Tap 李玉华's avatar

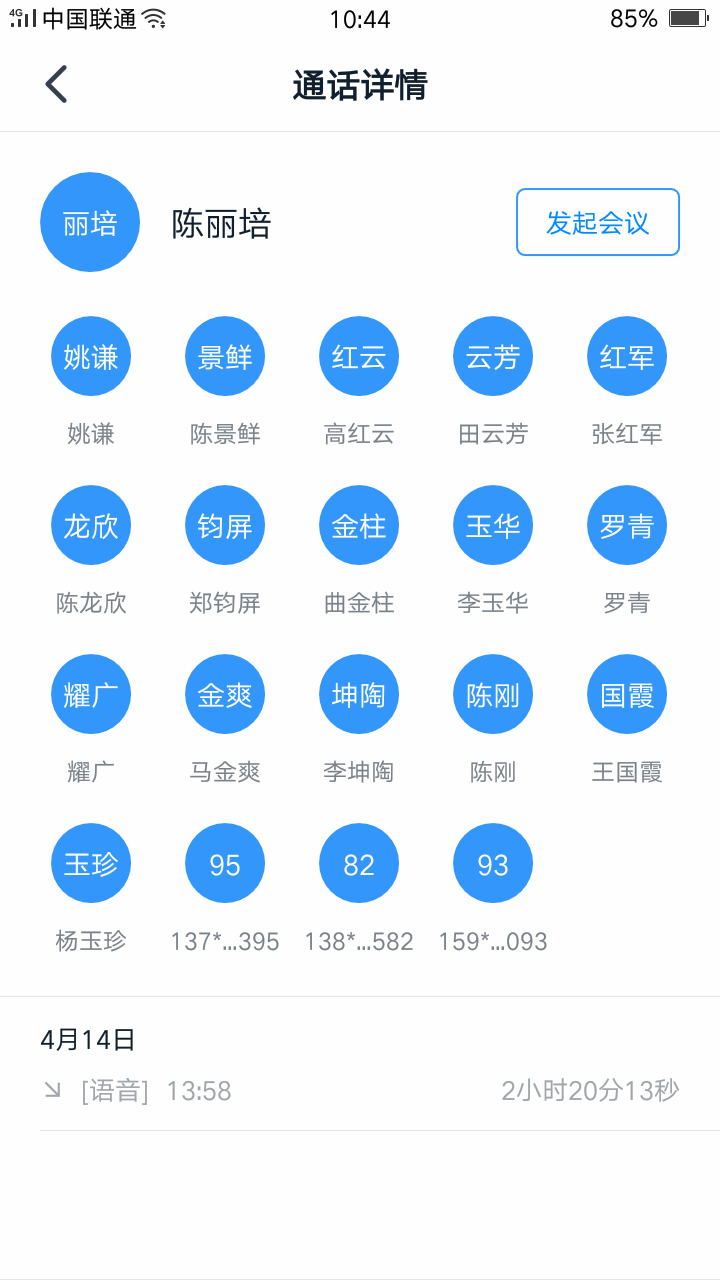coord(492,524)
